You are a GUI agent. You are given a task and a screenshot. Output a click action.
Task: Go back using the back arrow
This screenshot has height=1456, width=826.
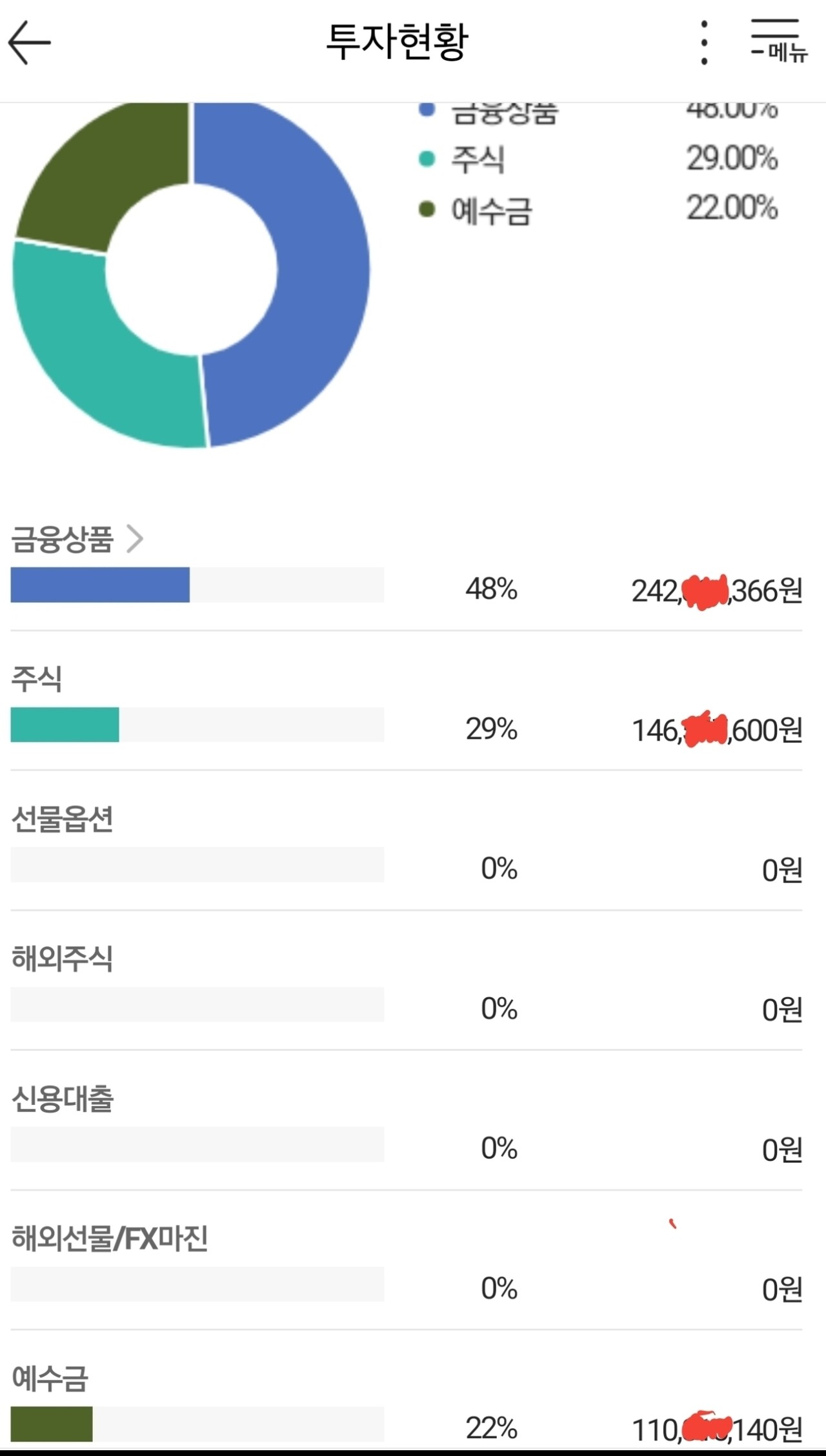coord(29,42)
